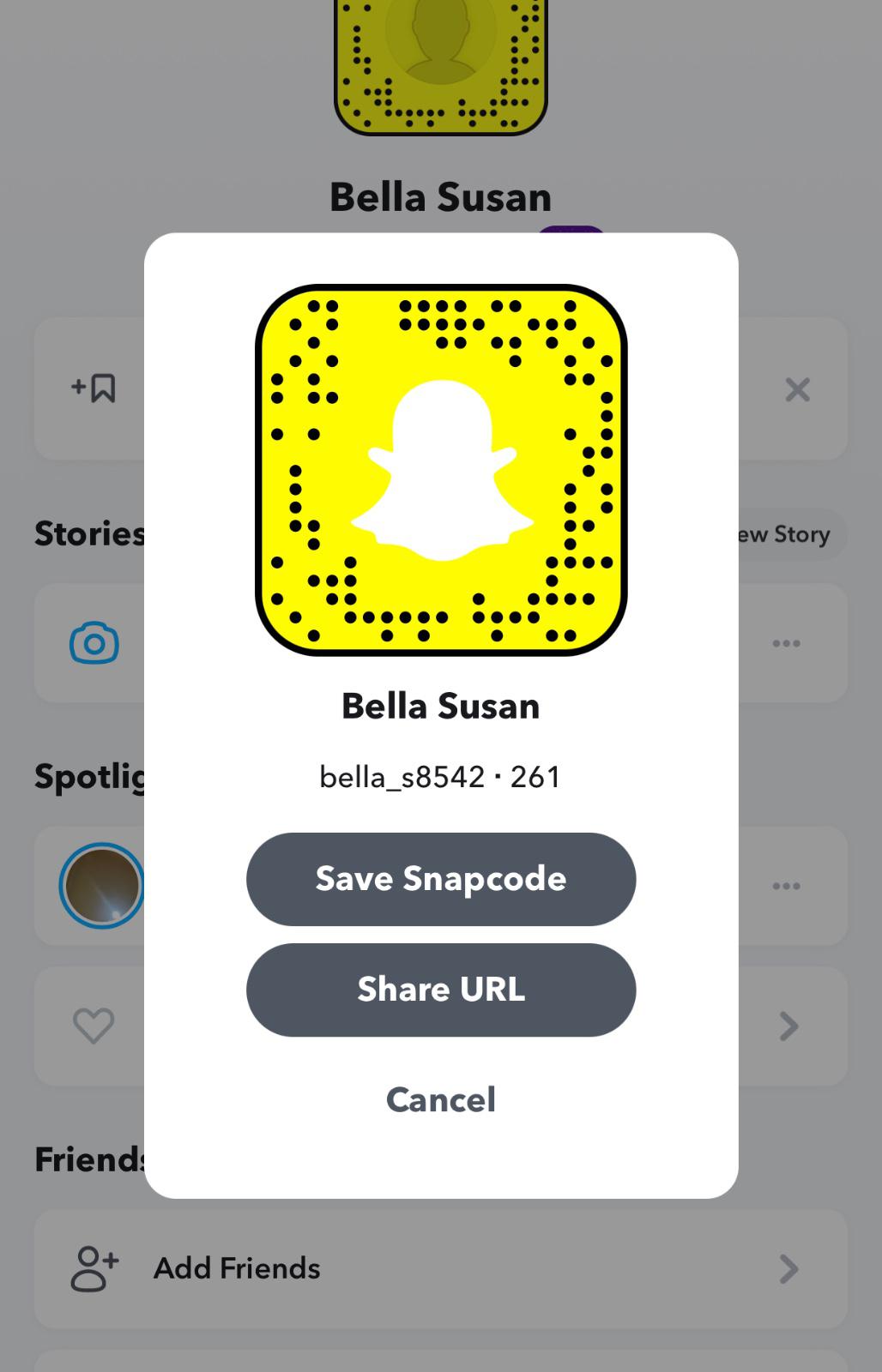Save the Snapcode to device
Image resolution: width=882 pixels, height=1372 pixels.
[440, 879]
